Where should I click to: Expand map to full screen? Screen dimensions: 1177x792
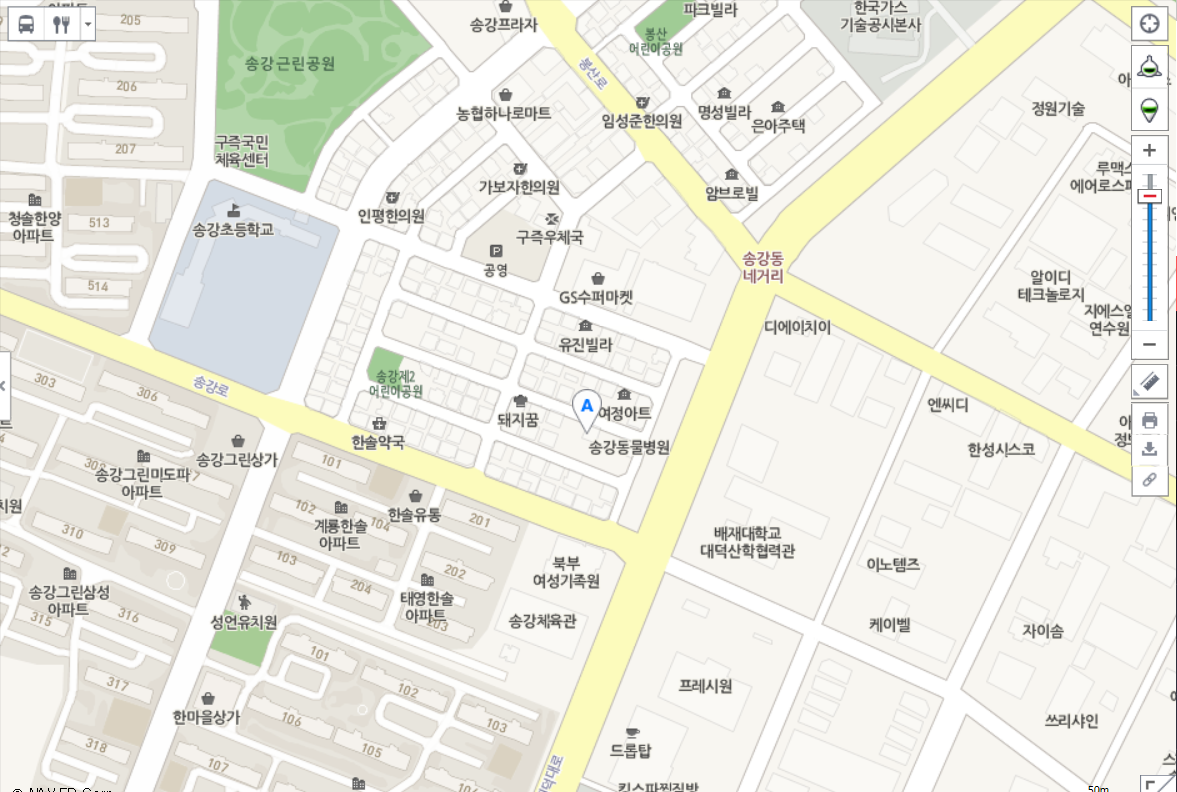pos(1157,782)
